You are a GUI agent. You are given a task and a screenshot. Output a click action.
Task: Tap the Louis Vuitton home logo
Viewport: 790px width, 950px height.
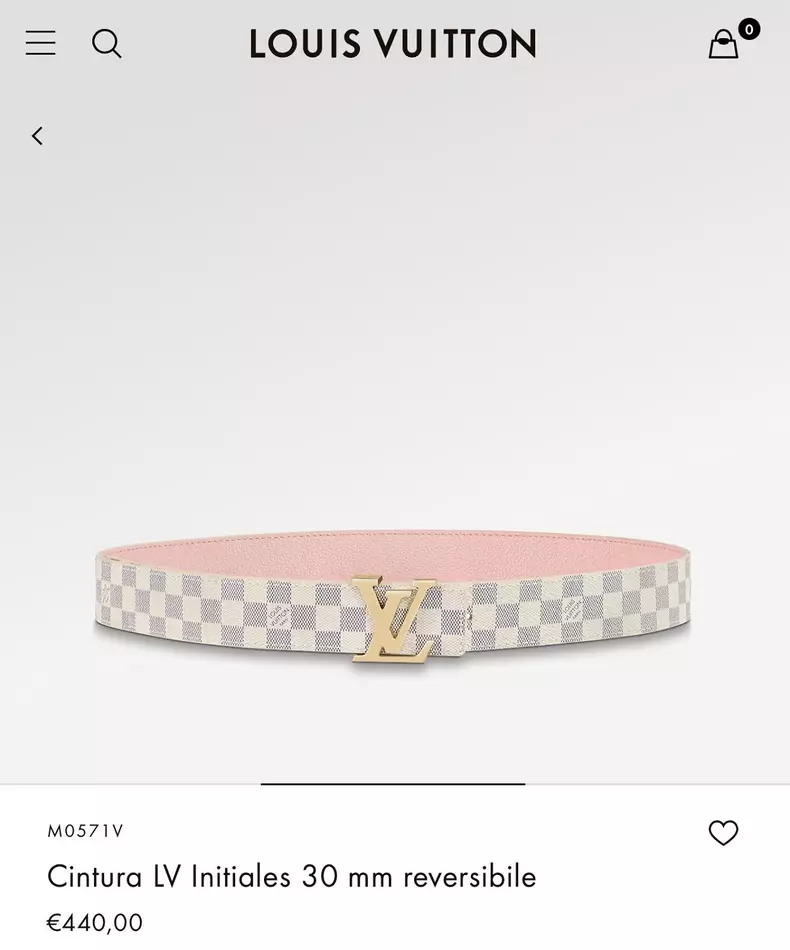point(393,43)
